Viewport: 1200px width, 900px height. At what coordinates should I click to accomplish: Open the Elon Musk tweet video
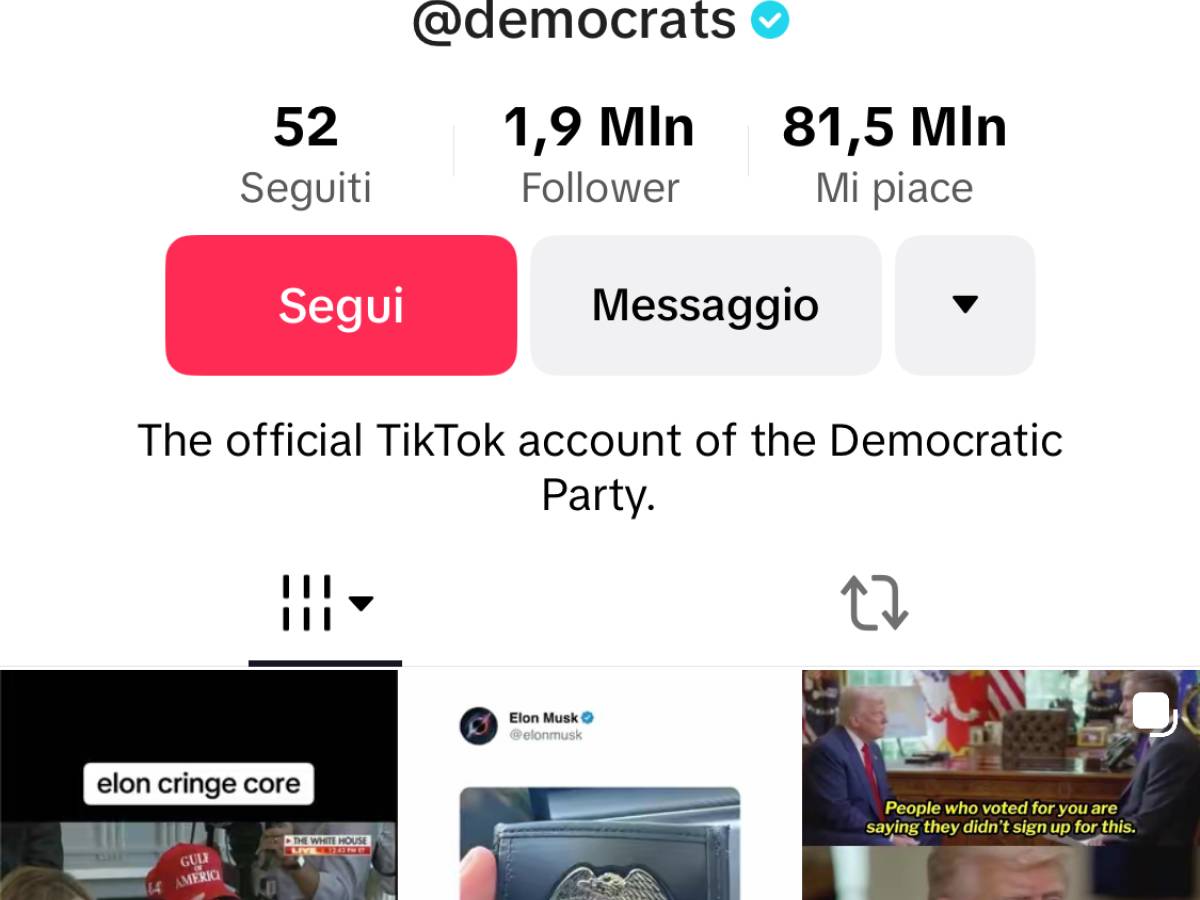[599, 785]
